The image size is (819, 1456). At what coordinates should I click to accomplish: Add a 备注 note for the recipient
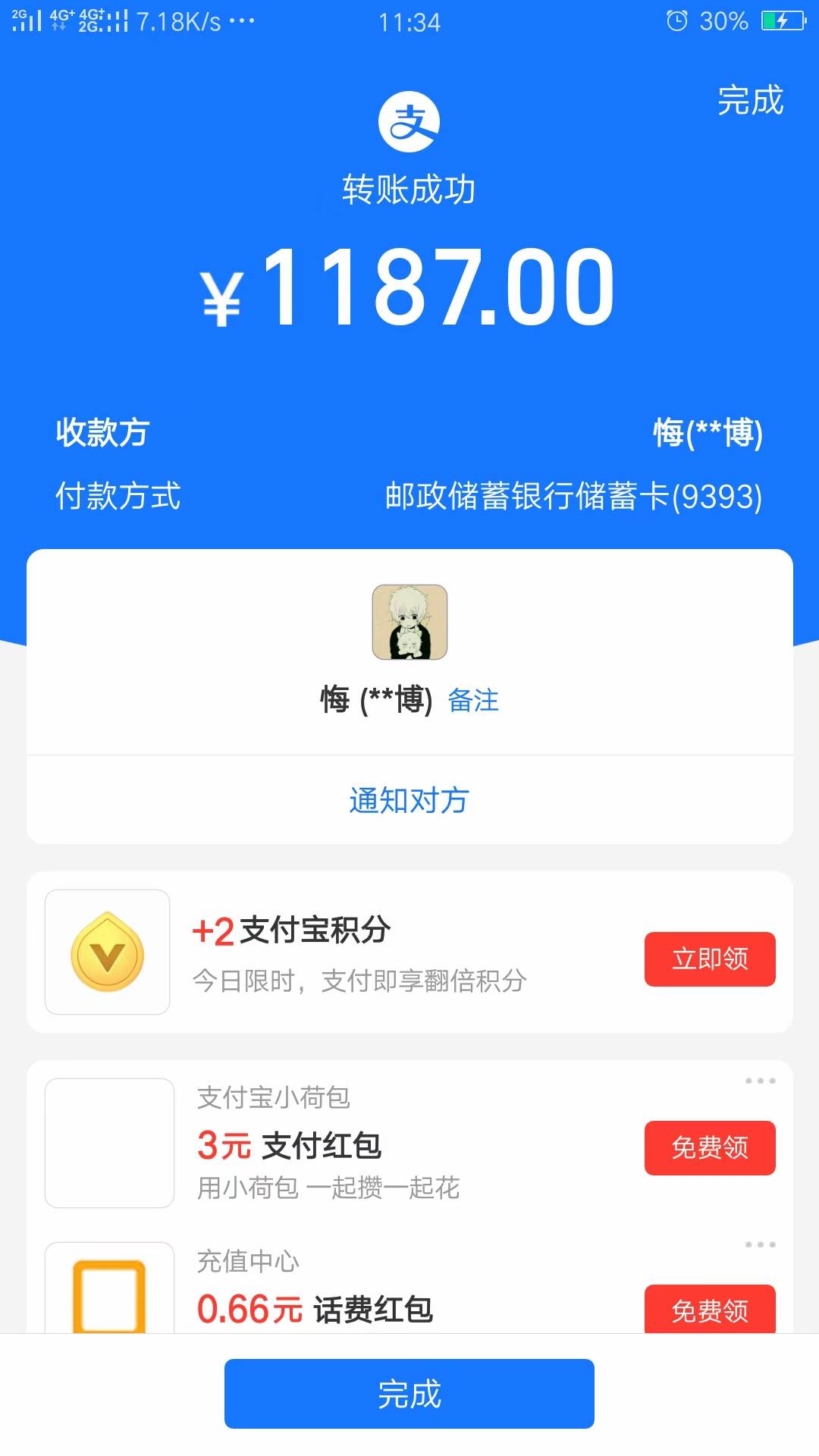tap(473, 700)
